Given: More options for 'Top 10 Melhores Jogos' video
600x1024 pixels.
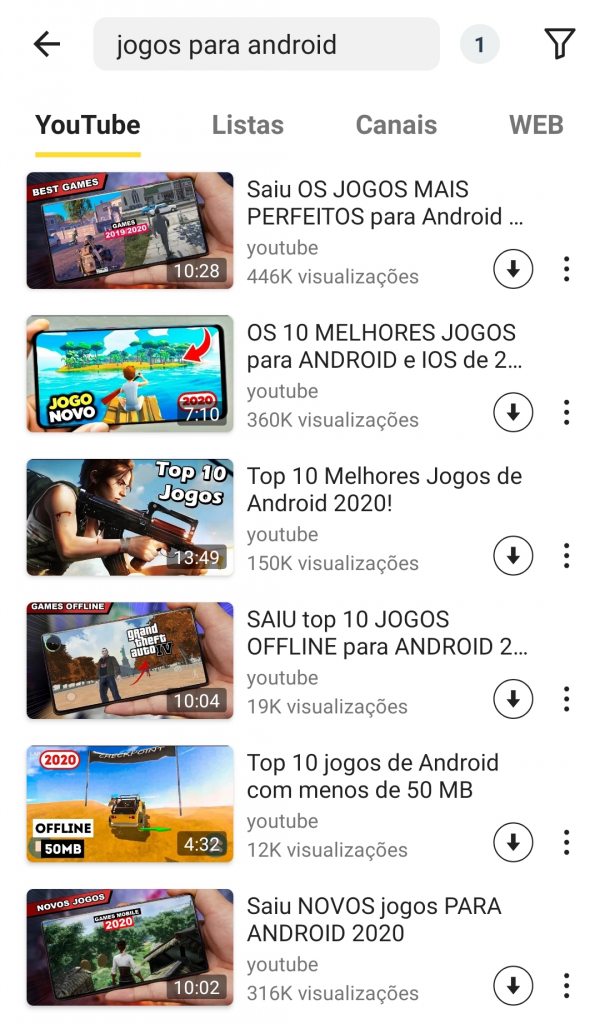Looking at the screenshot, I should coord(566,555).
